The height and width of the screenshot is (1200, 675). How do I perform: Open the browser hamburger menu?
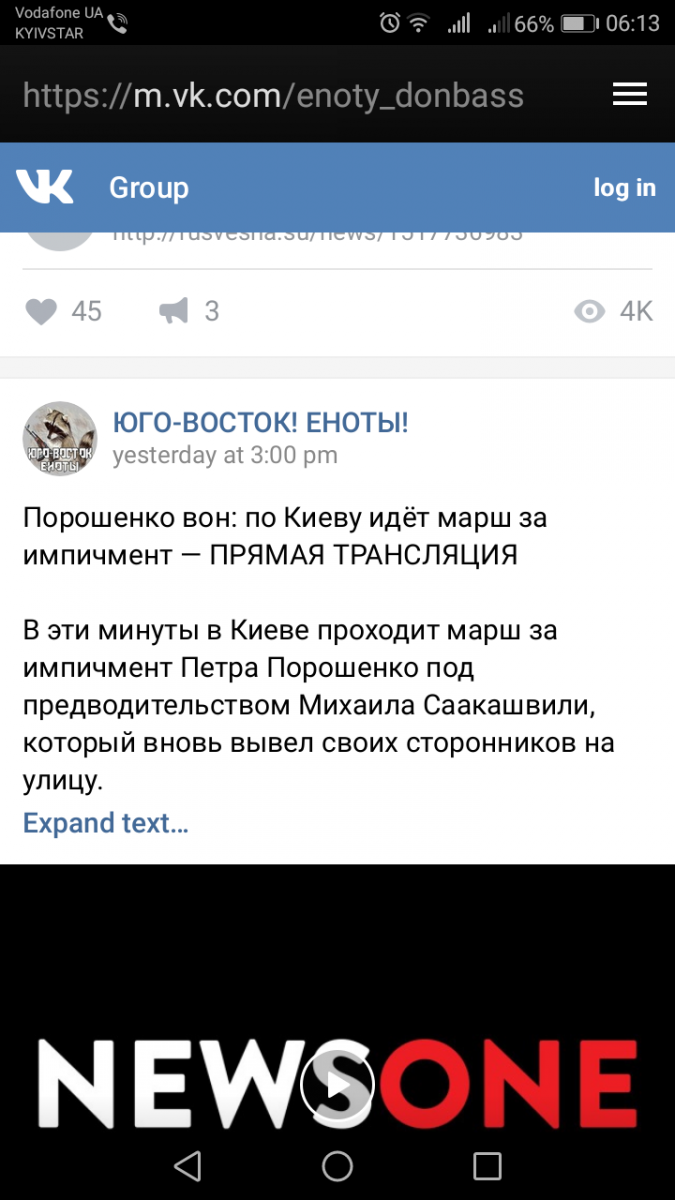[x=630, y=95]
